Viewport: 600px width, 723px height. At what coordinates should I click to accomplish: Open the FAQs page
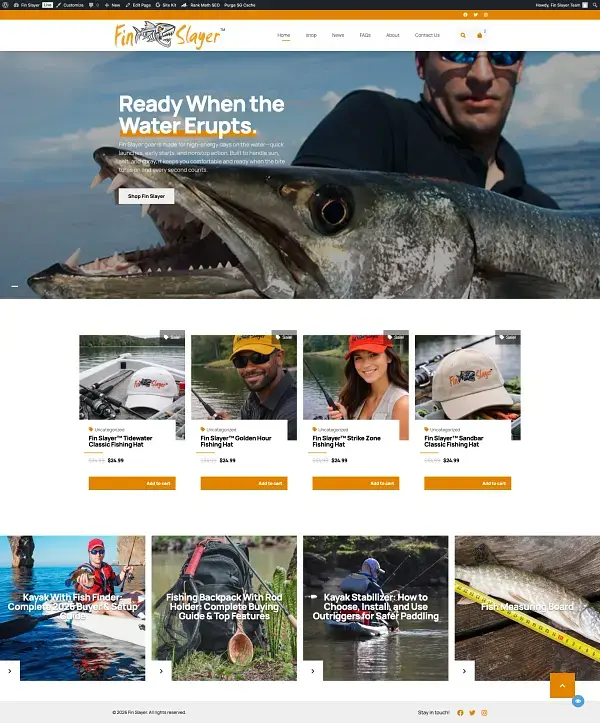click(x=365, y=35)
